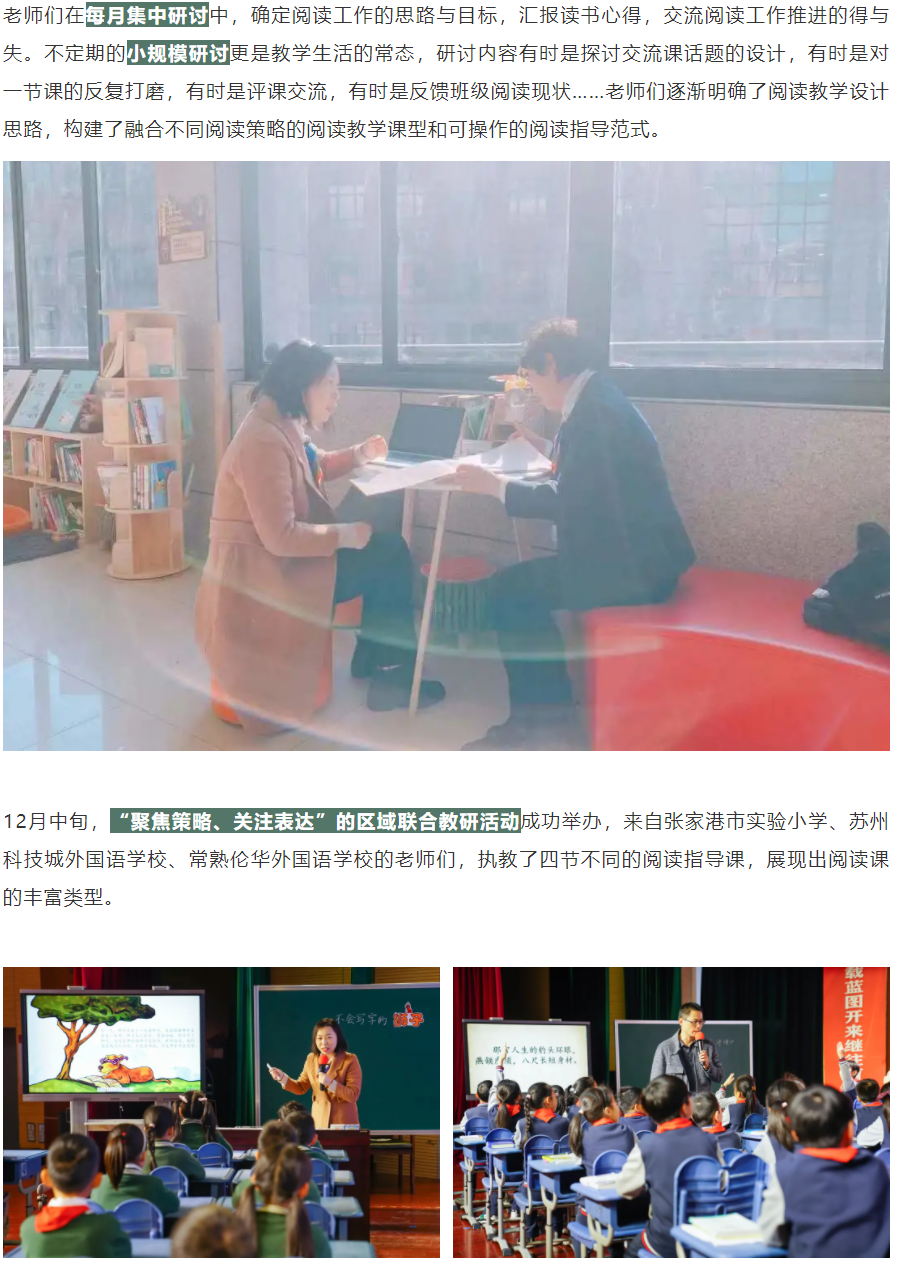View the female teacher's classroom photo

click(221, 1111)
